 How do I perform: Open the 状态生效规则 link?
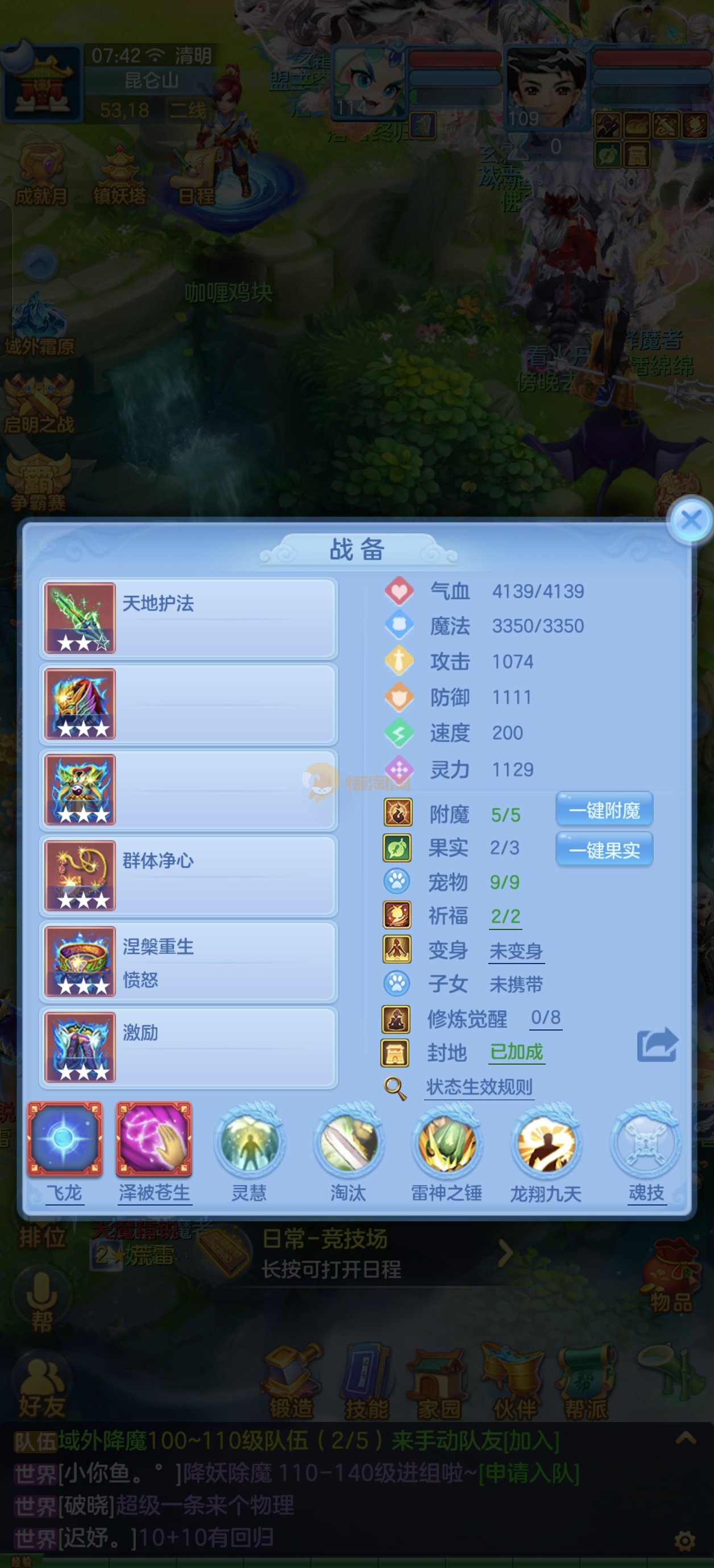pos(479,1086)
